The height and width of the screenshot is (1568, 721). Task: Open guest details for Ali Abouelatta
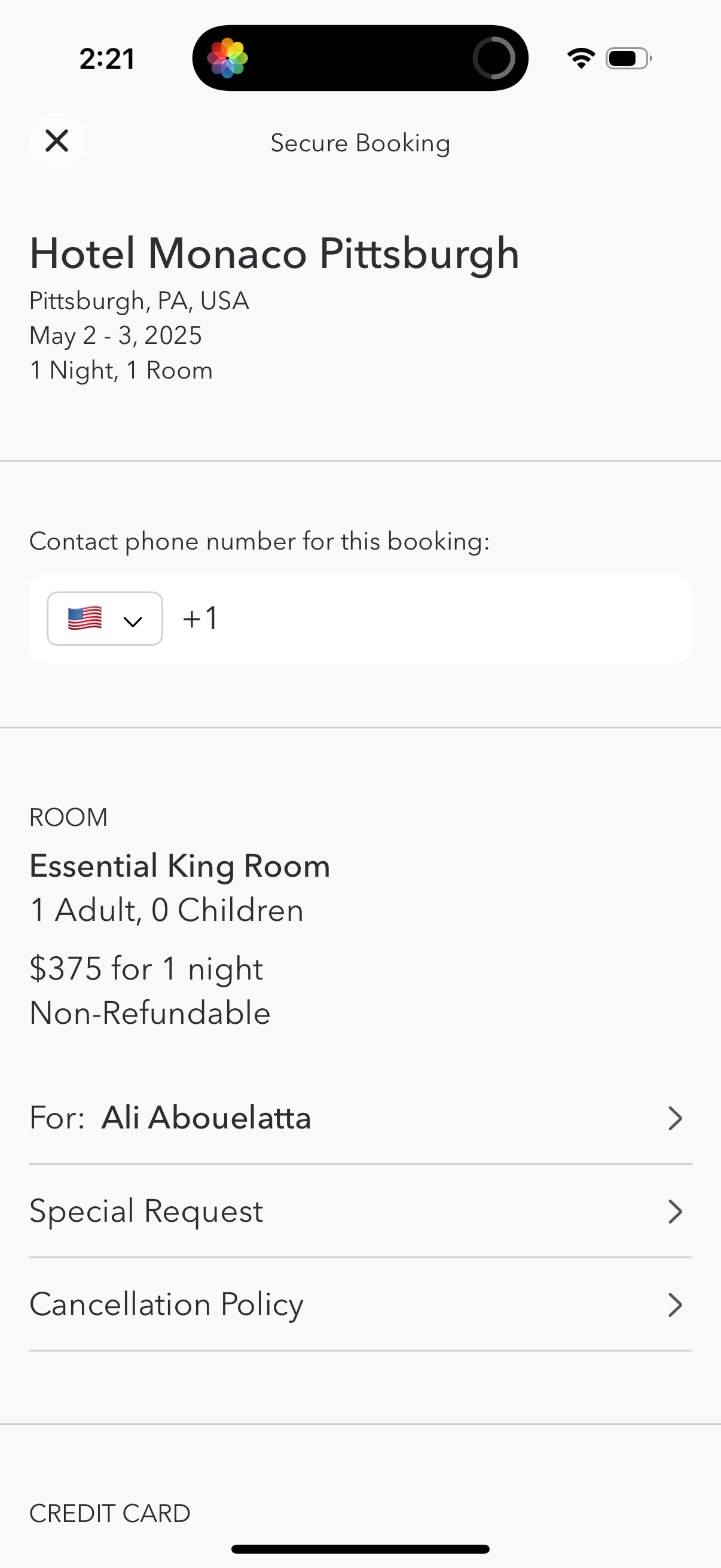click(207, 1118)
